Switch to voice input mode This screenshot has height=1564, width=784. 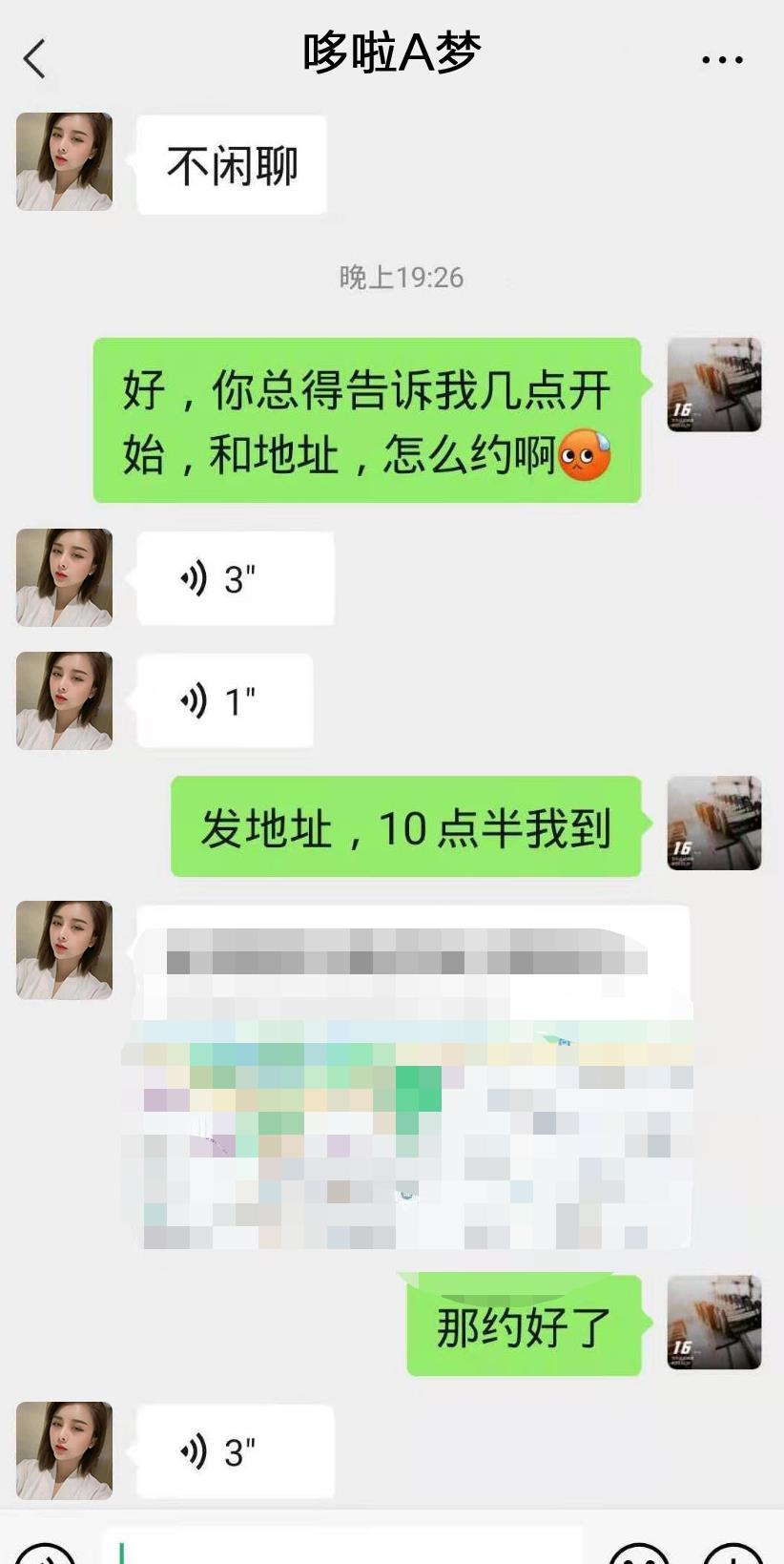[x=45, y=1553]
